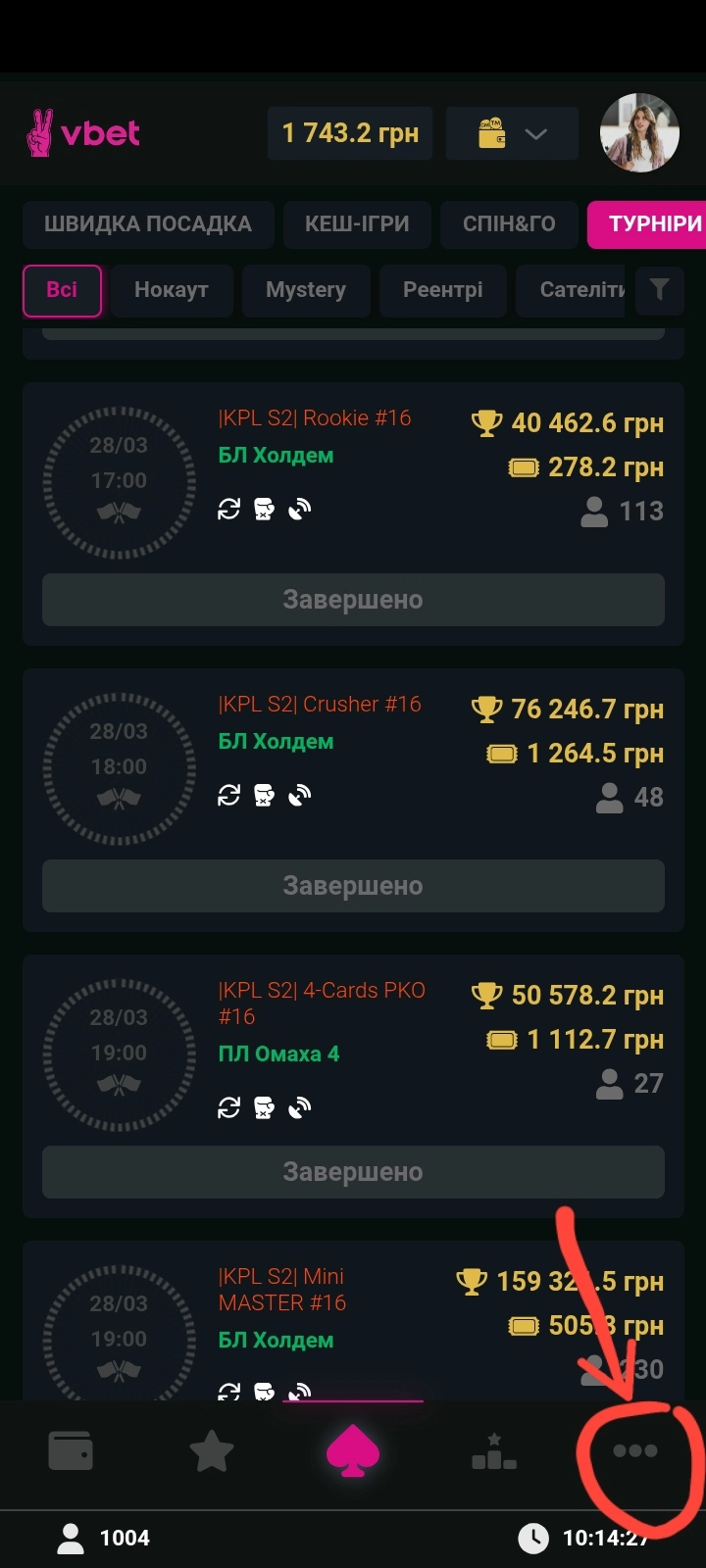Open the leaderboard podium tab

(494, 1451)
